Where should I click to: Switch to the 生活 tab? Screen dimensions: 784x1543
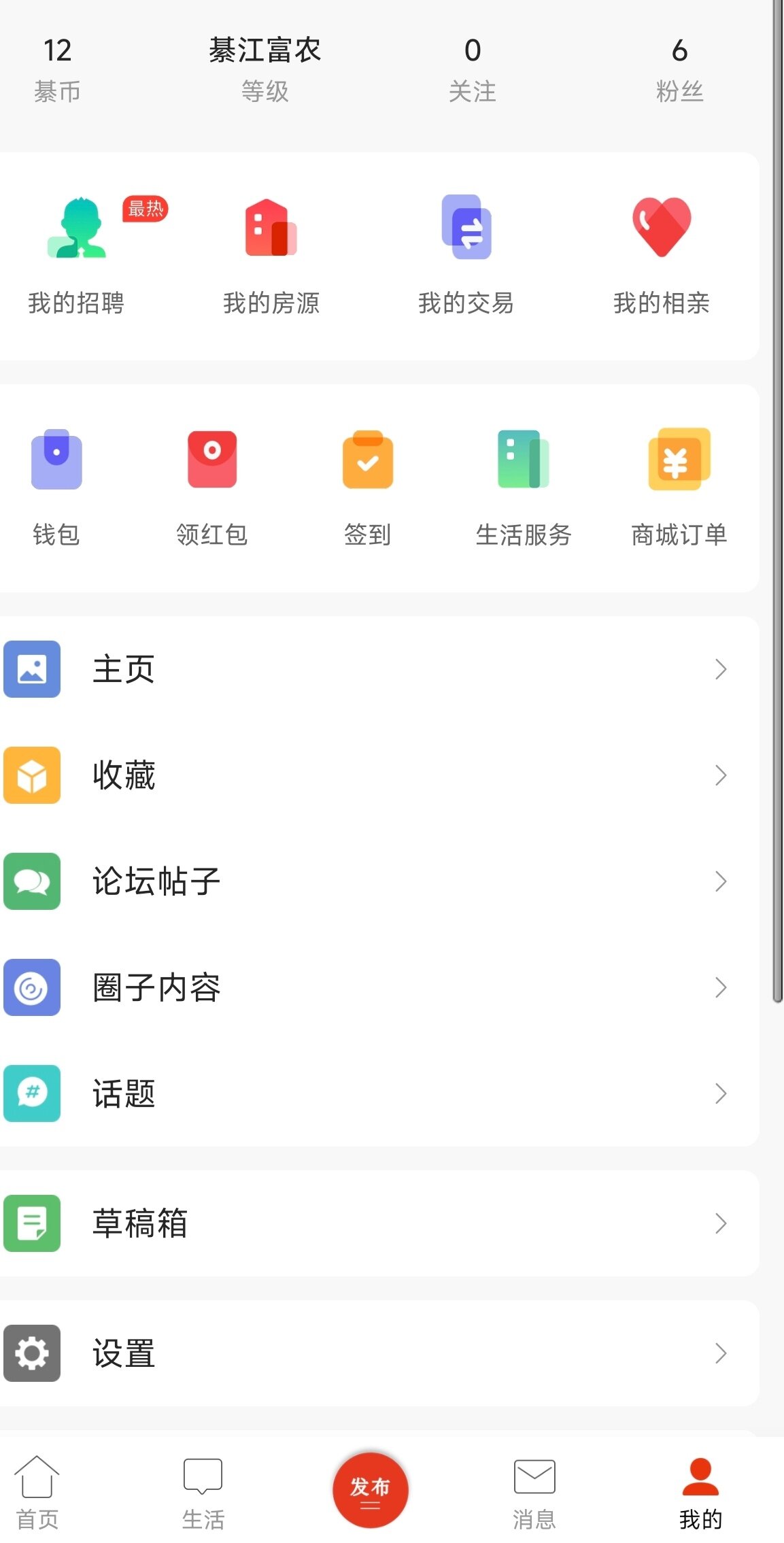click(203, 1493)
